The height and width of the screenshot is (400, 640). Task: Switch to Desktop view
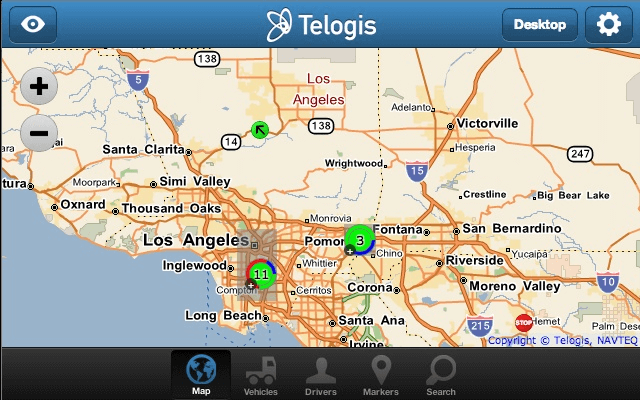[540, 24]
